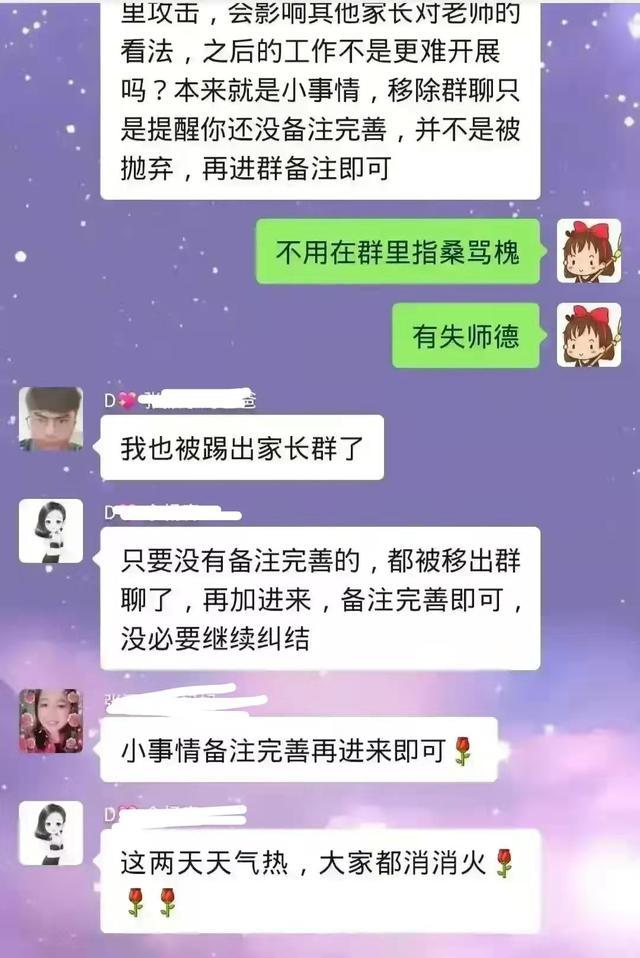Screen dimensions: 640x958
Task: Open avatar next to "这两天天气热" message
Action: [51, 833]
